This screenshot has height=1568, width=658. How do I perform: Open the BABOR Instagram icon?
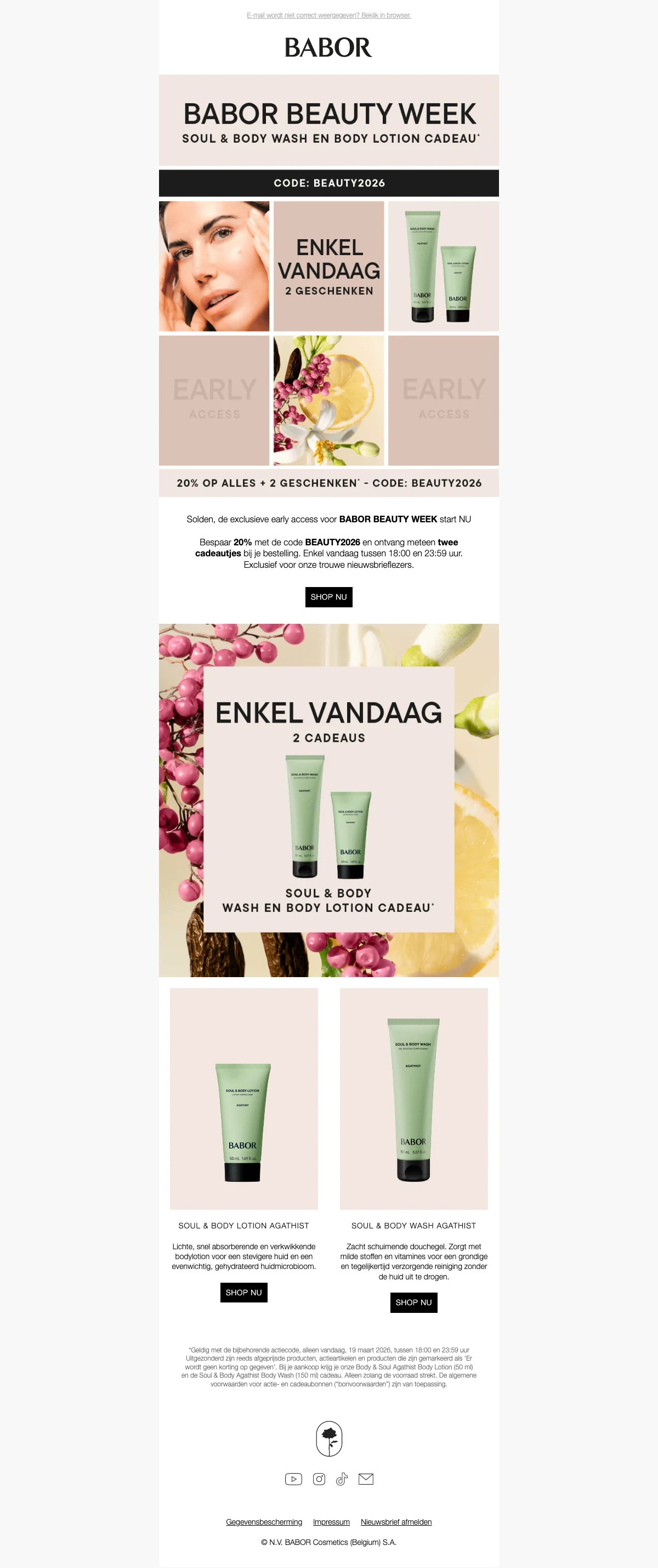point(319,1479)
